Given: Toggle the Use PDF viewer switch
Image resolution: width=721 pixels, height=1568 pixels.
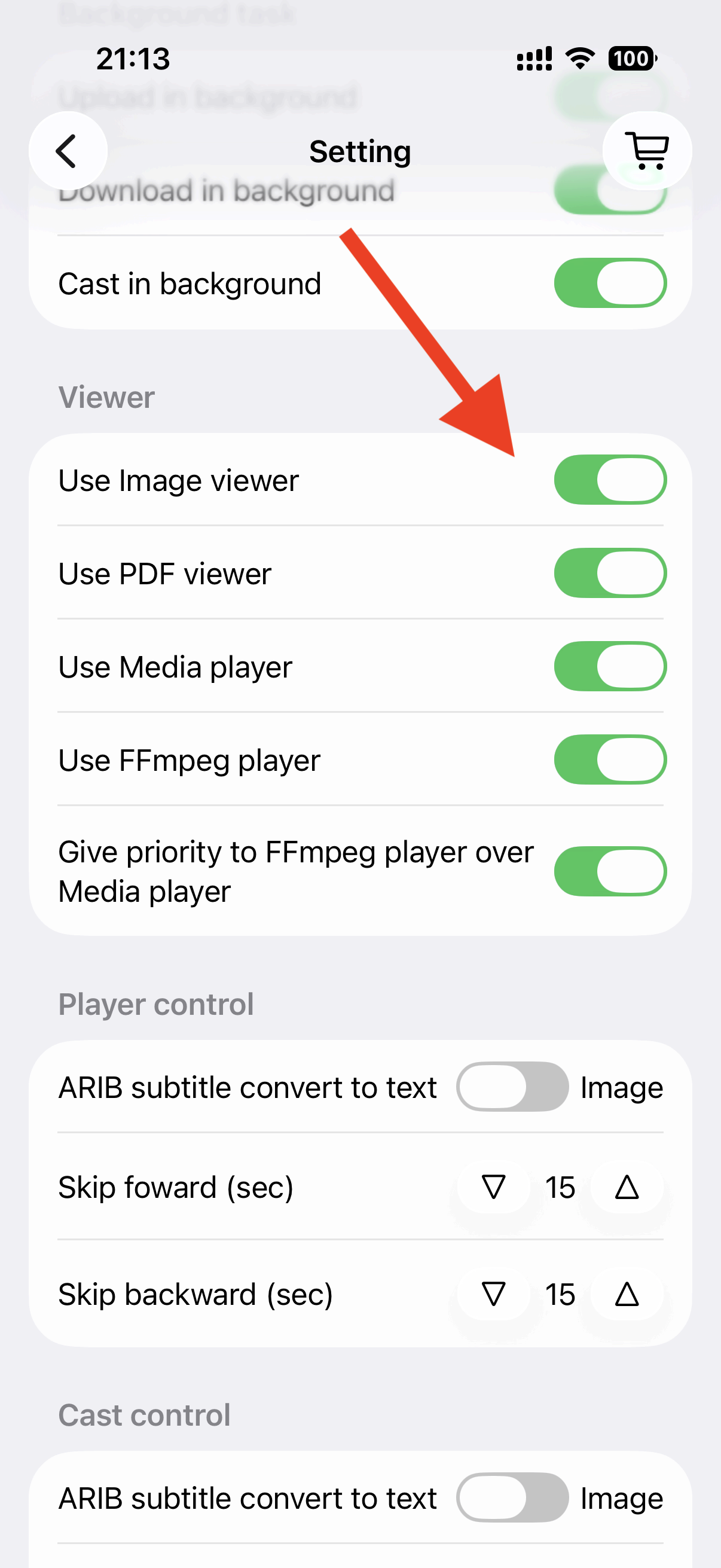Looking at the screenshot, I should pos(610,573).
